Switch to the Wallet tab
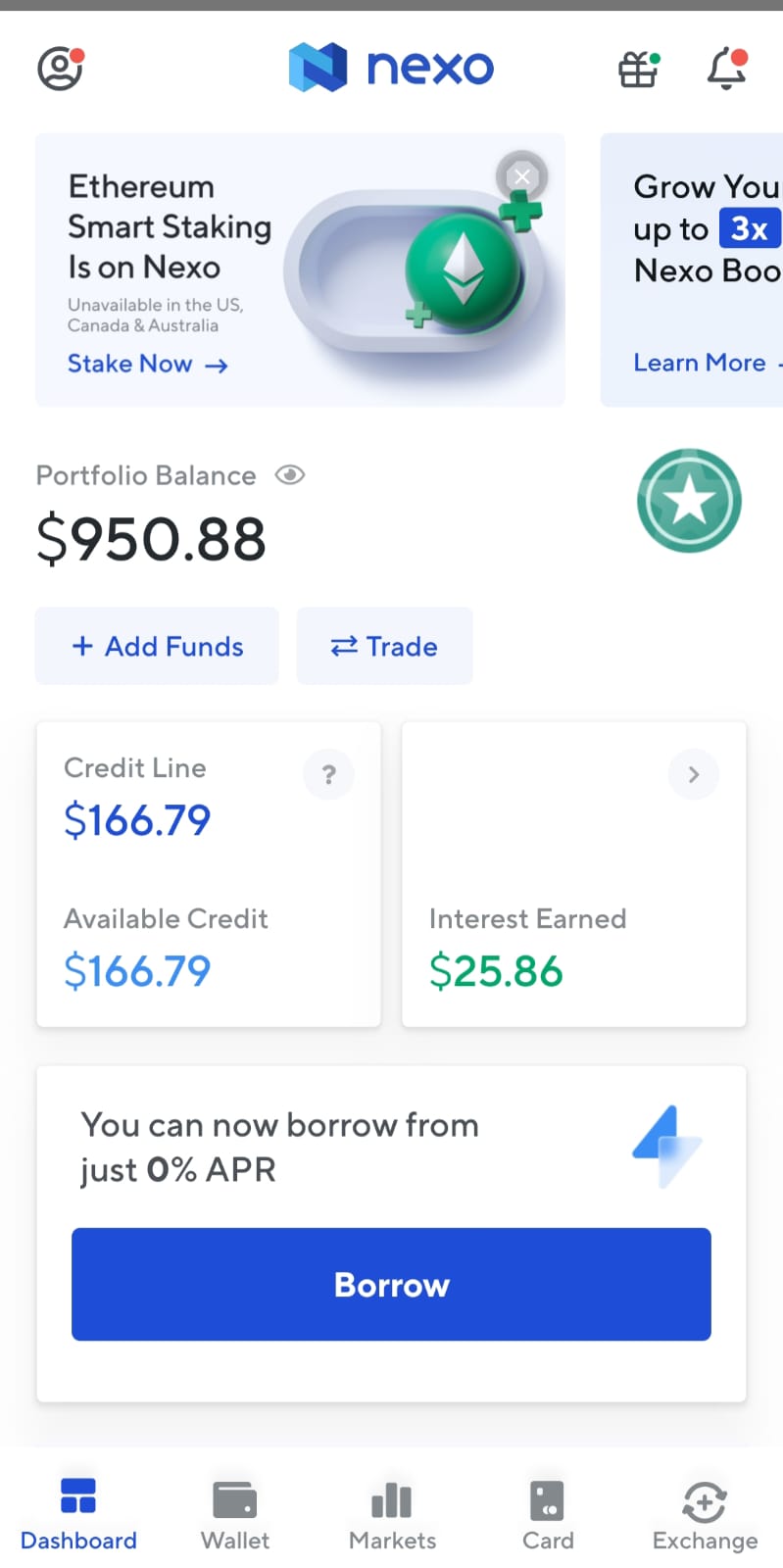783x1568 pixels. pos(235,1514)
